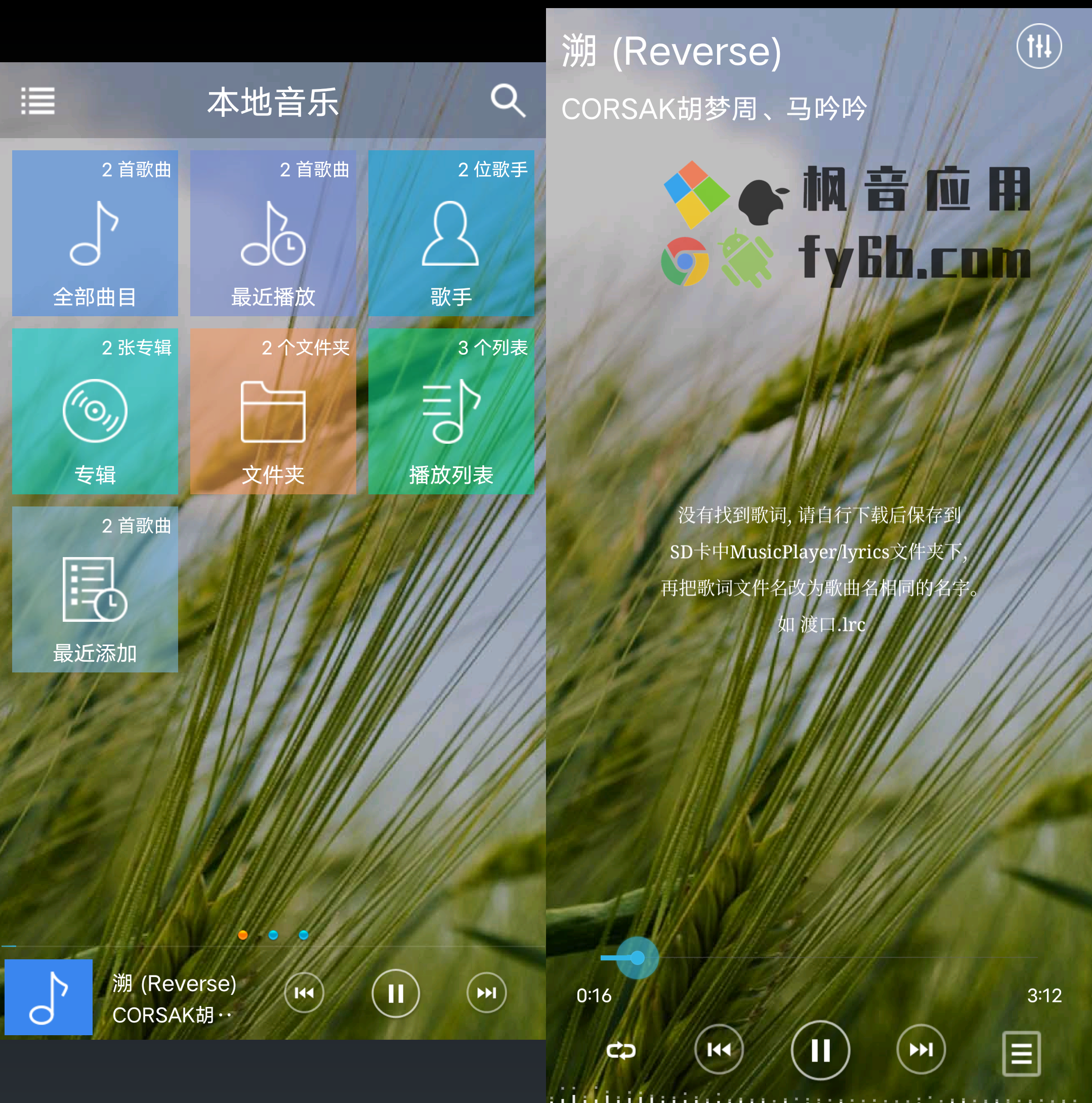Tap the playback progress slider

[x=820, y=957]
